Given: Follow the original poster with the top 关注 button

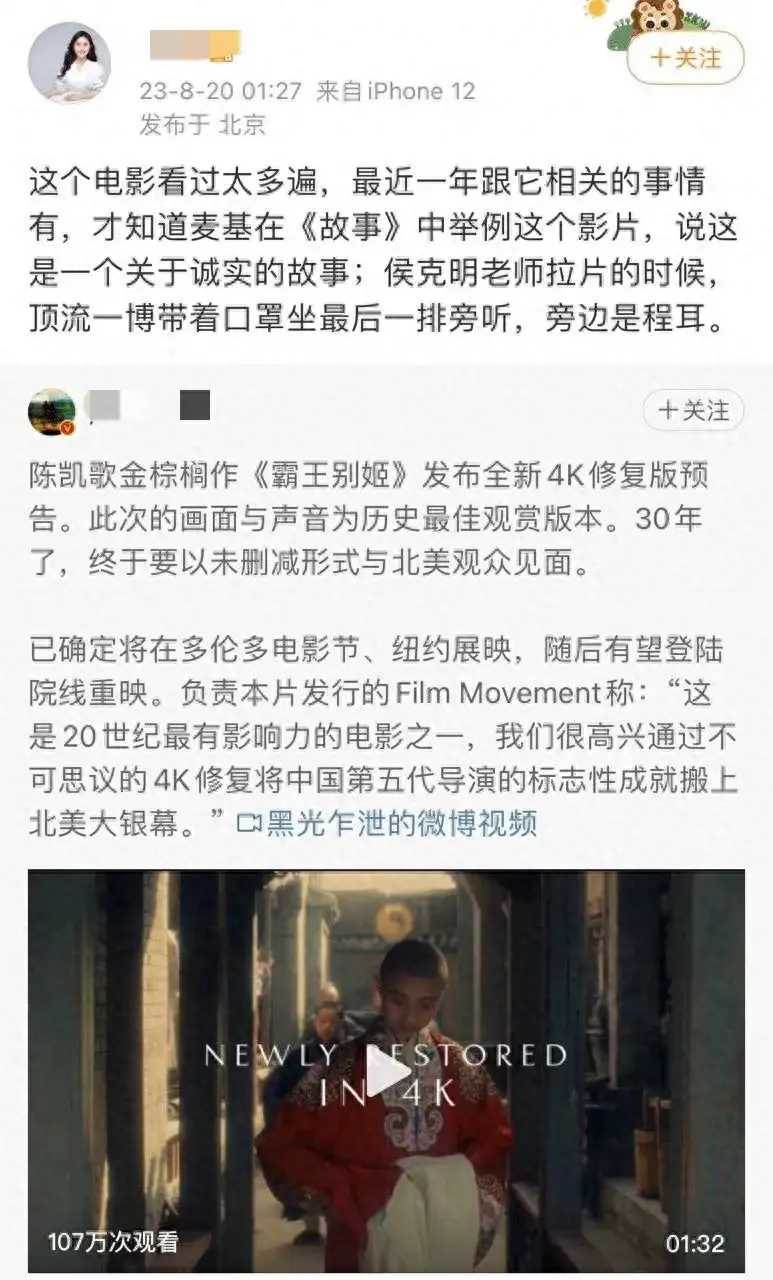Looking at the screenshot, I should tap(685, 58).
